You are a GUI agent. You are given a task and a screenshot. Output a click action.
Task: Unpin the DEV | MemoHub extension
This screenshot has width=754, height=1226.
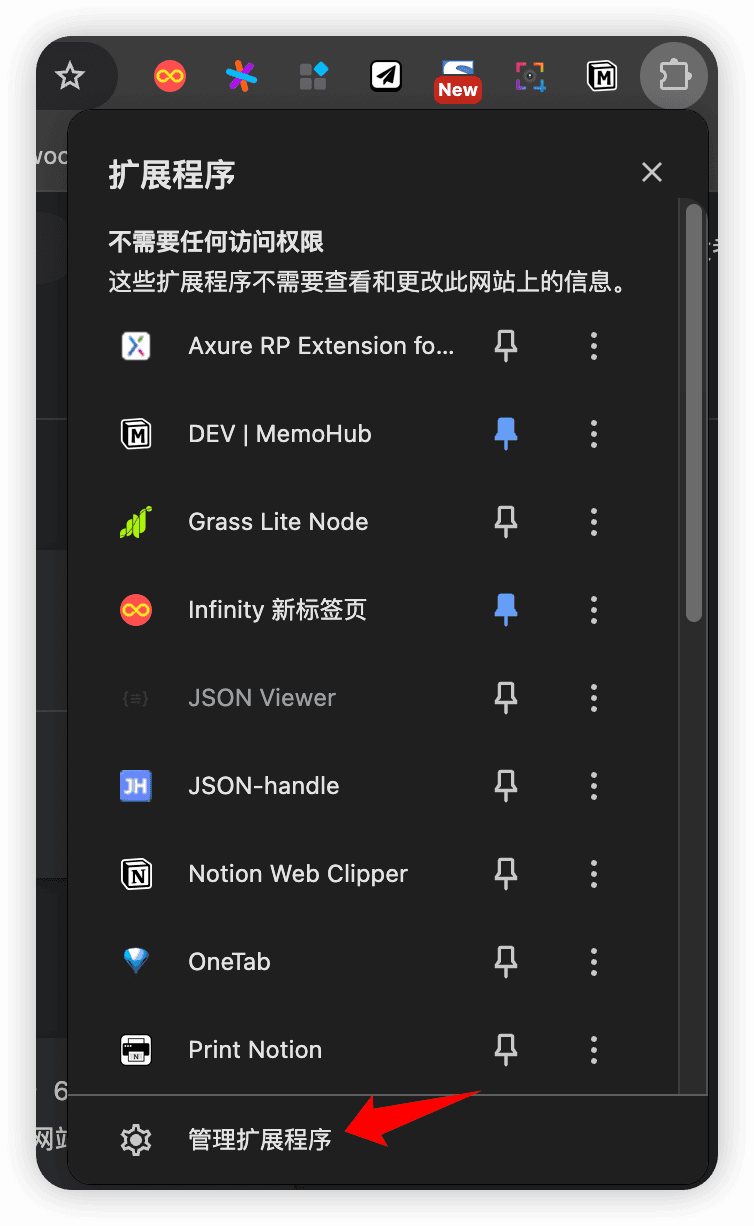[506, 433]
